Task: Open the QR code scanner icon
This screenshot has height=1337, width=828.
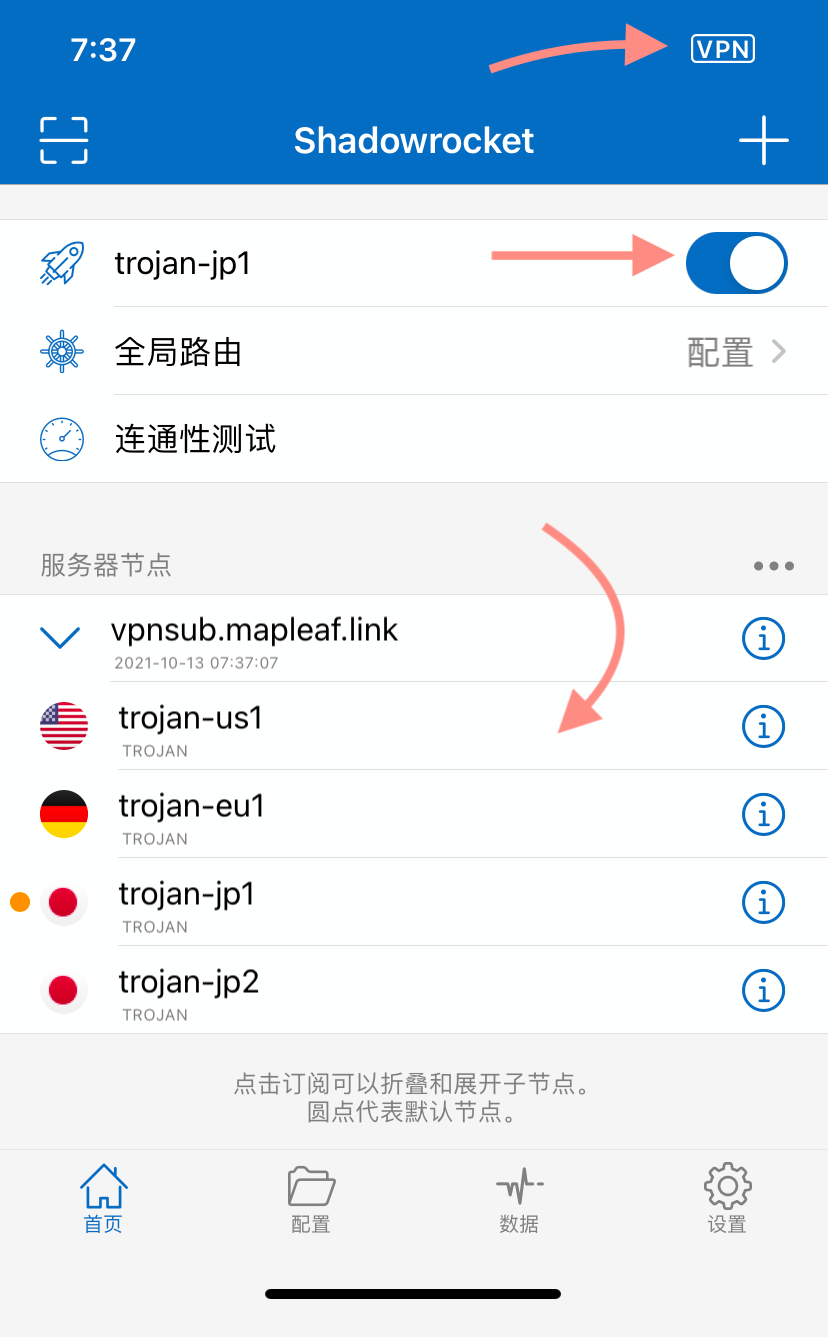Action: [x=63, y=140]
